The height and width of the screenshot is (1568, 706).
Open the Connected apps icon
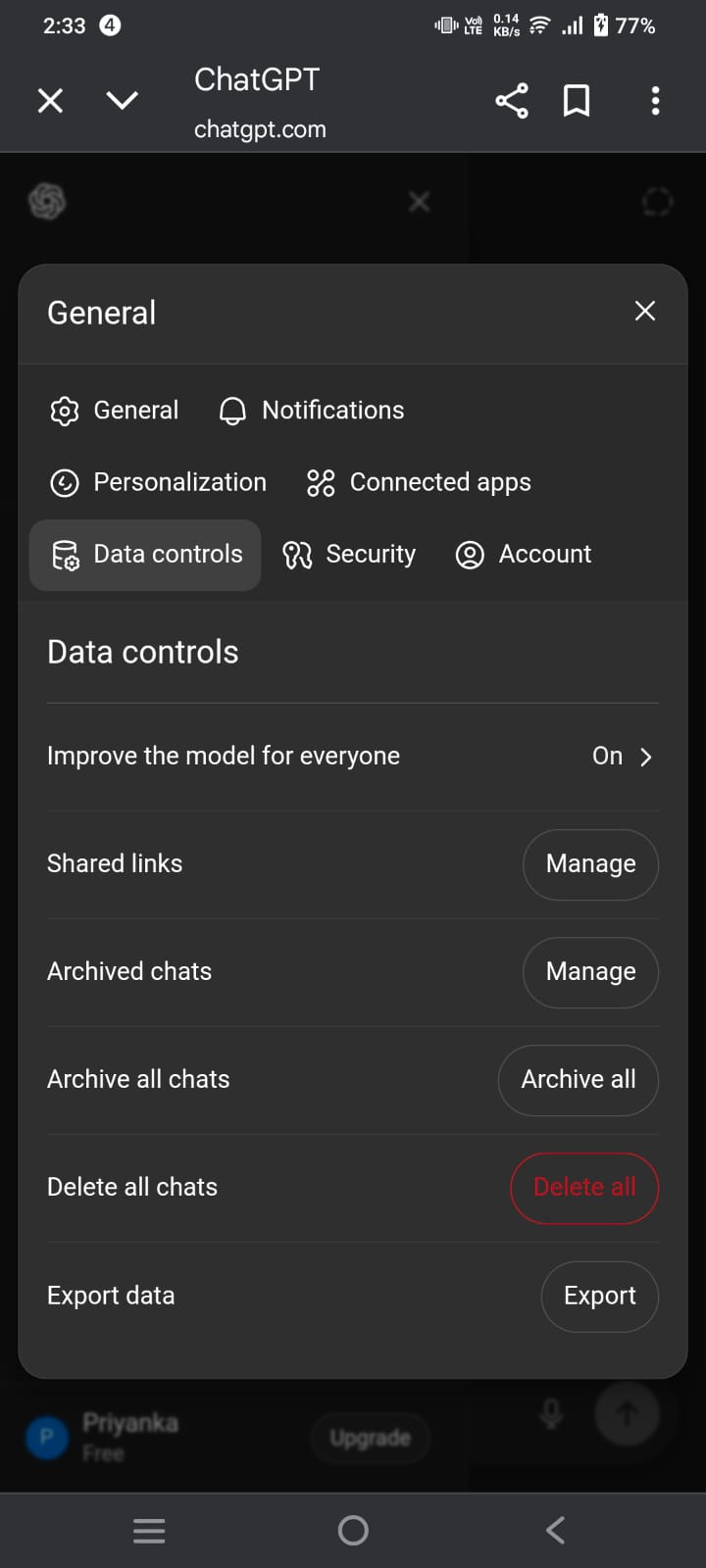click(x=319, y=482)
